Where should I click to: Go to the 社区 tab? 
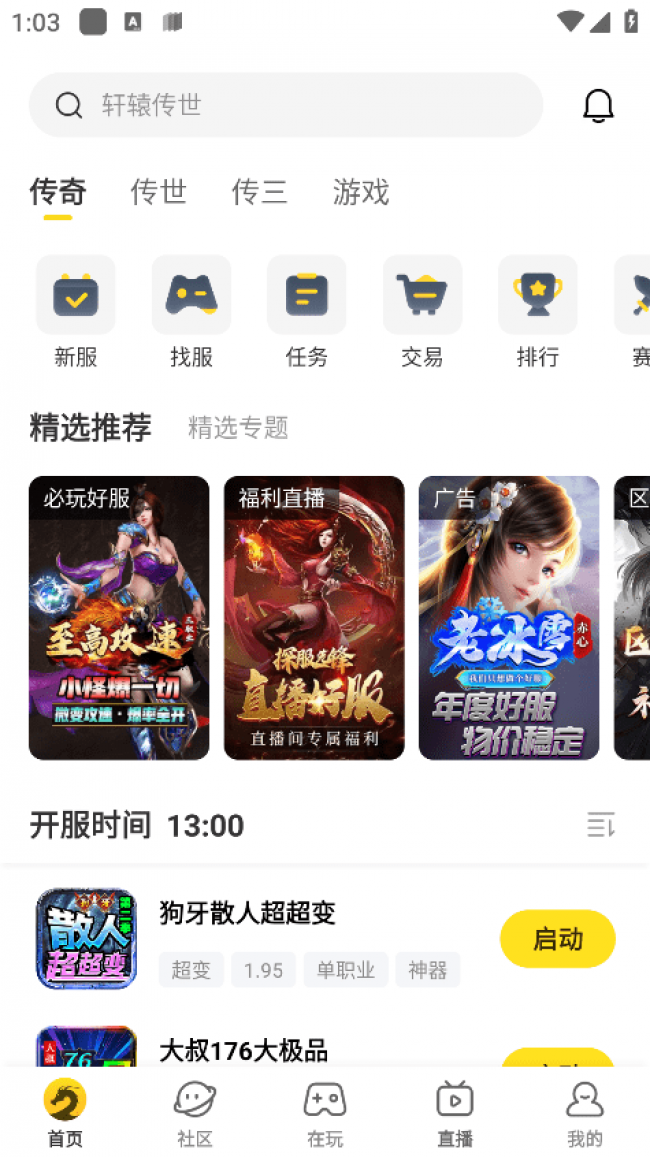pos(195,1112)
